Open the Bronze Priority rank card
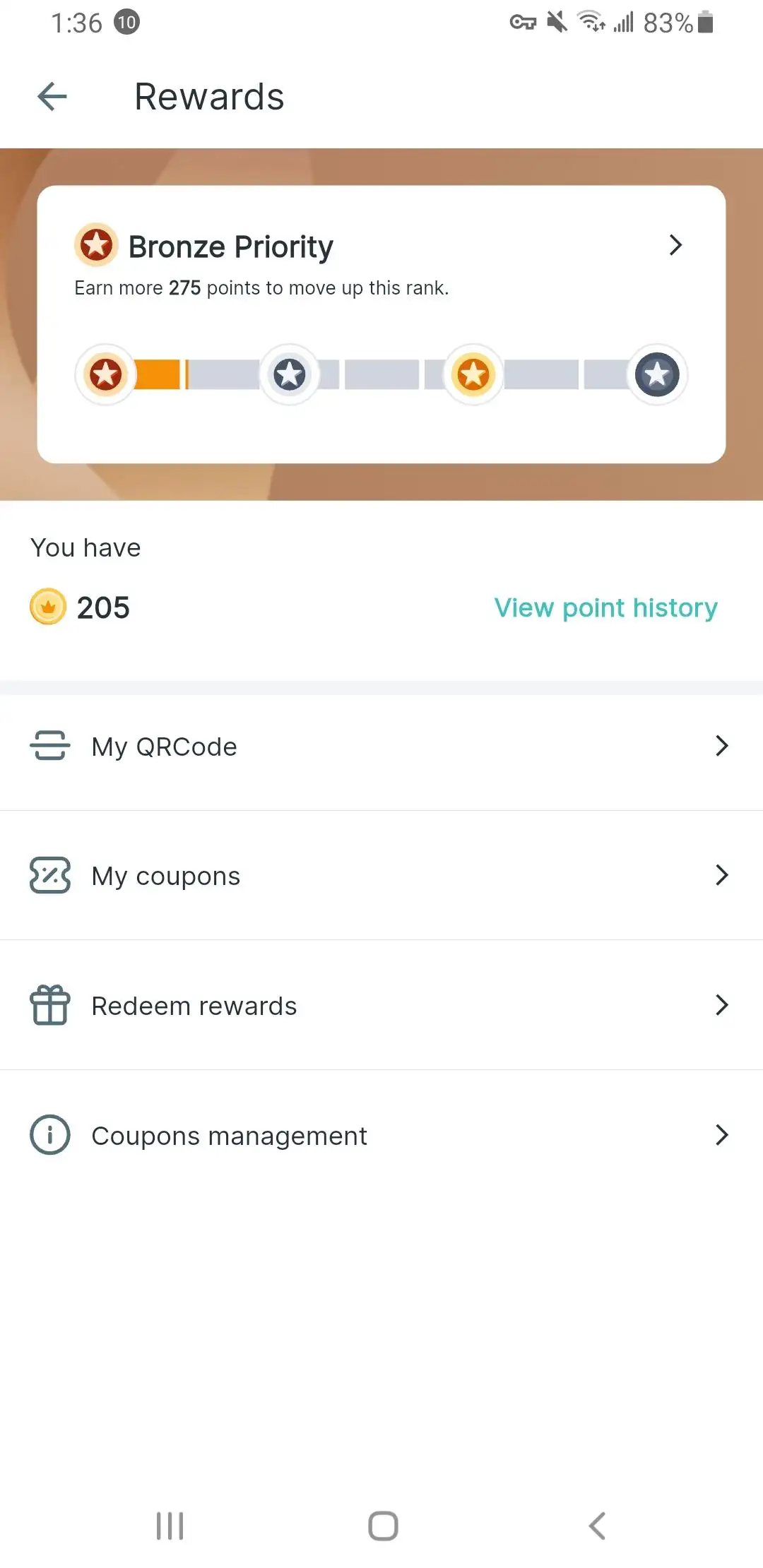 tap(381, 324)
